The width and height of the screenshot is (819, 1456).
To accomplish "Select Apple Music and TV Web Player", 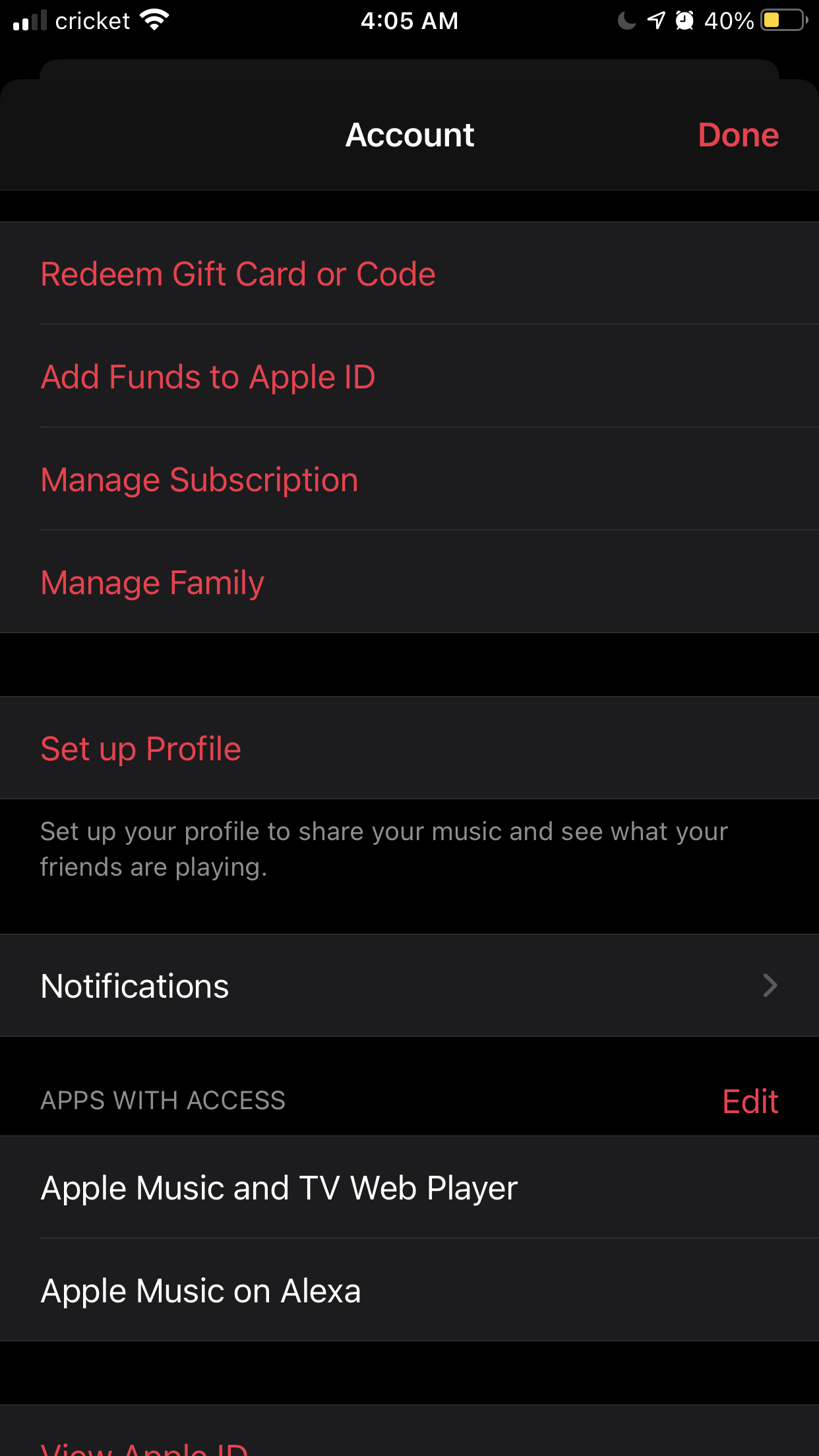I will [279, 1188].
